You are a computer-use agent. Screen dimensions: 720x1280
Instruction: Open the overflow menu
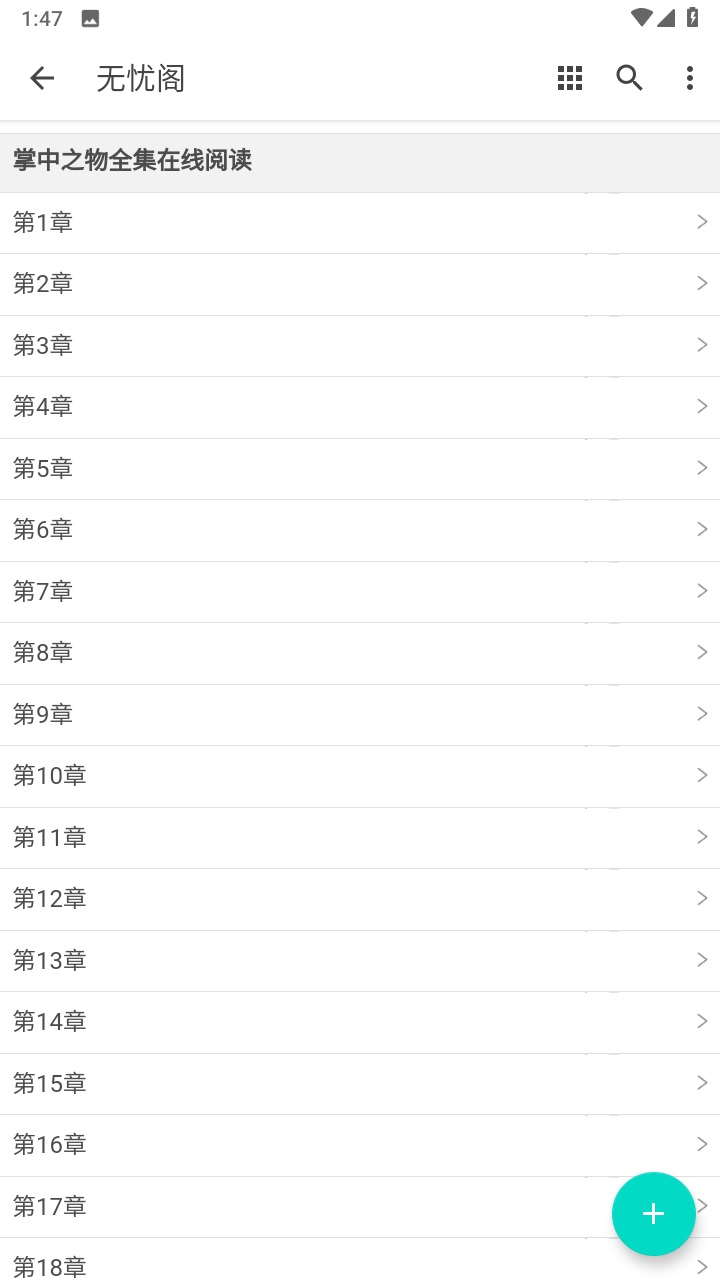[x=689, y=78]
